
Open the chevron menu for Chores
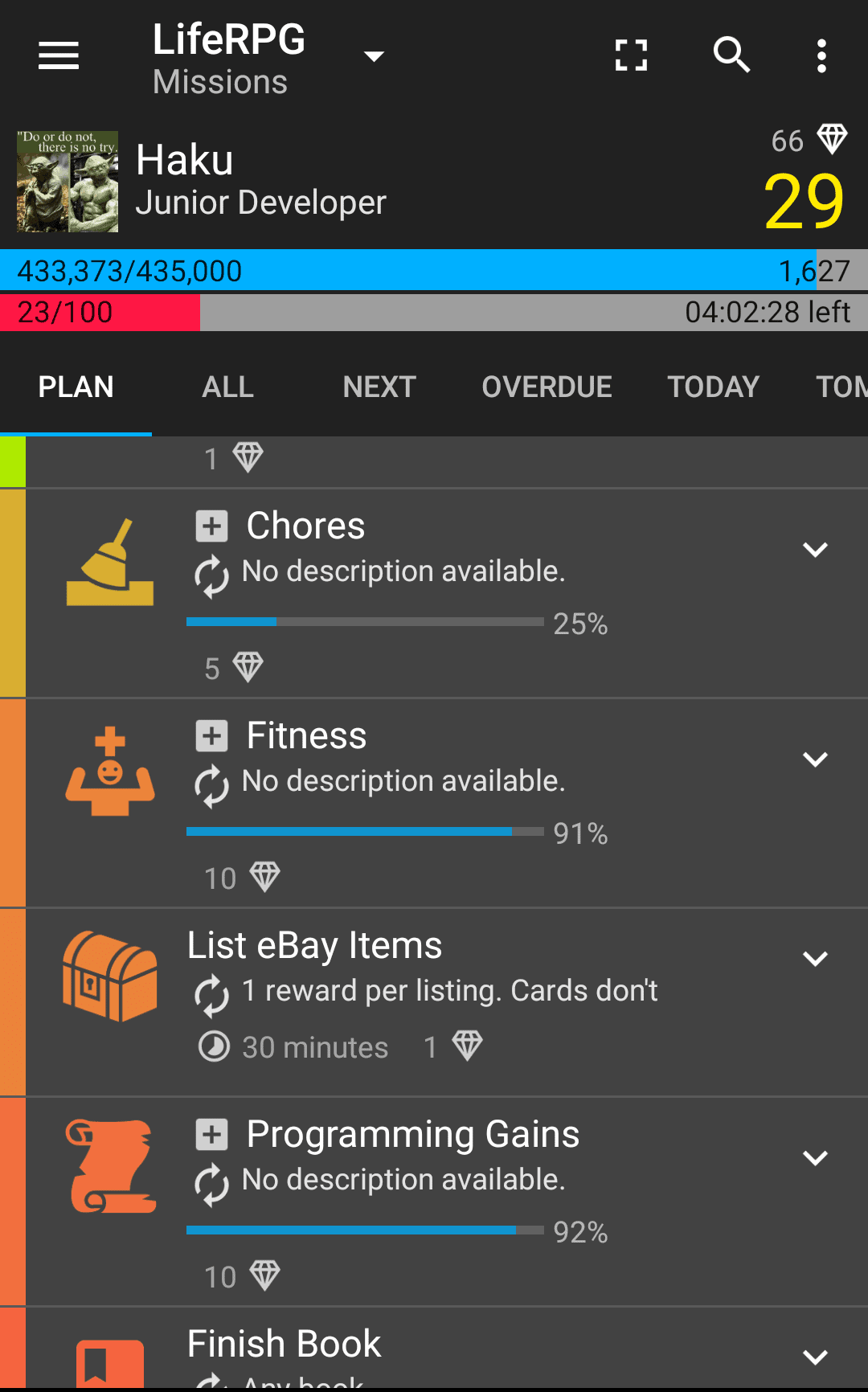pyautogui.click(x=815, y=550)
